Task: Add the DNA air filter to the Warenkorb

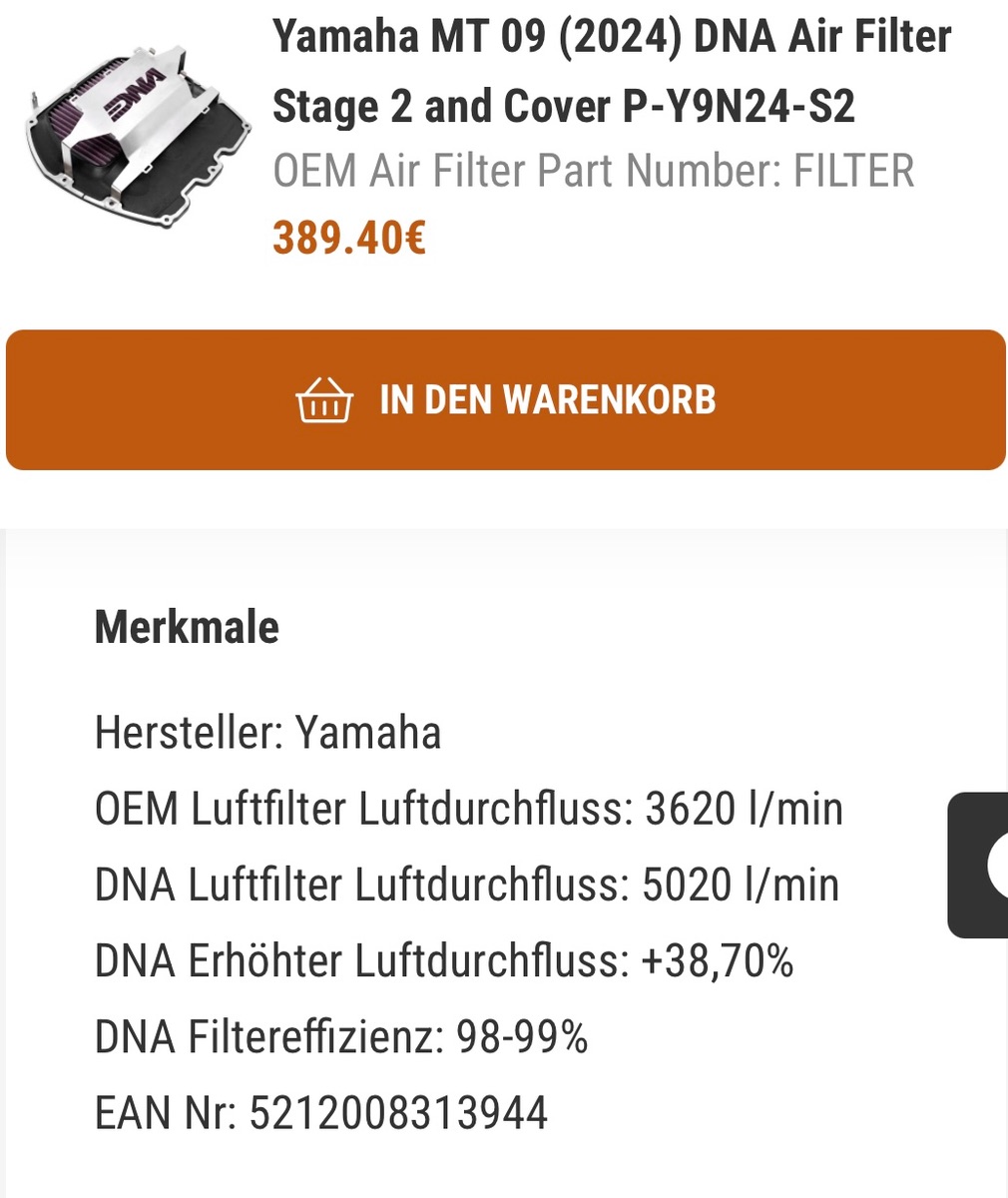Action: click(505, 400)
